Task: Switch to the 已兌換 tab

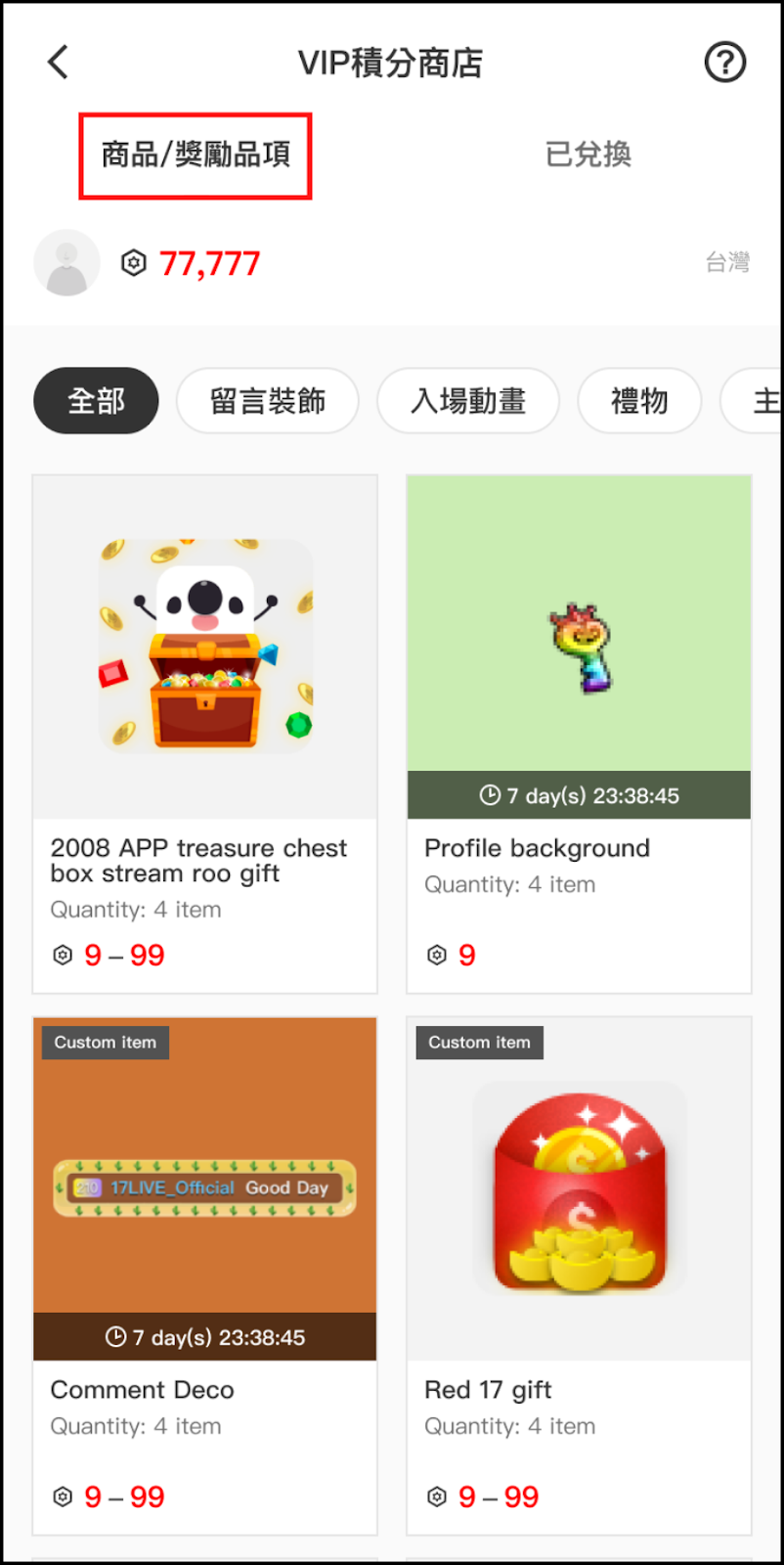Action: 588,155
